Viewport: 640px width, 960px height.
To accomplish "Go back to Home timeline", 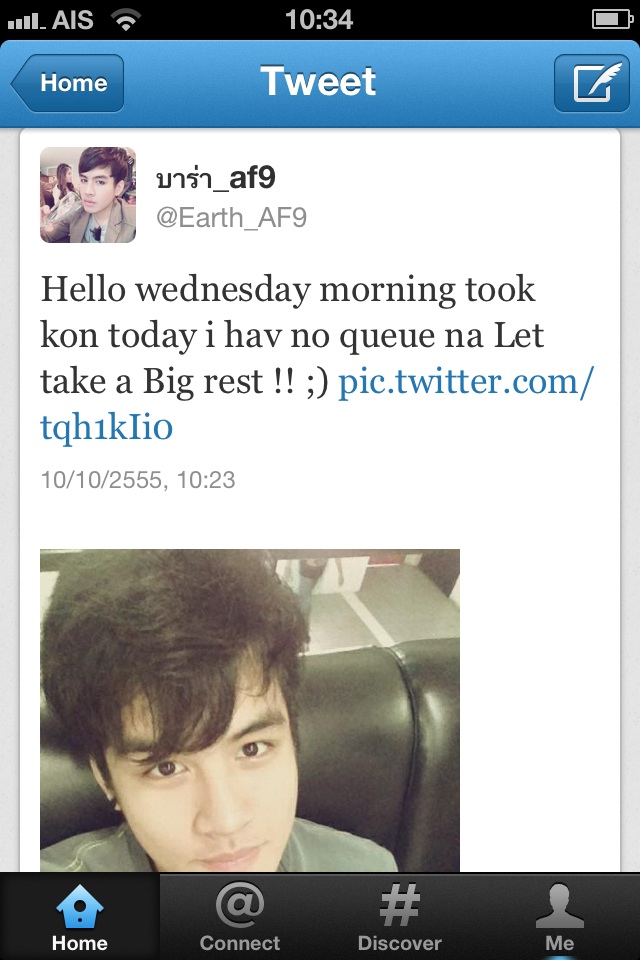I will coord(68,83).
